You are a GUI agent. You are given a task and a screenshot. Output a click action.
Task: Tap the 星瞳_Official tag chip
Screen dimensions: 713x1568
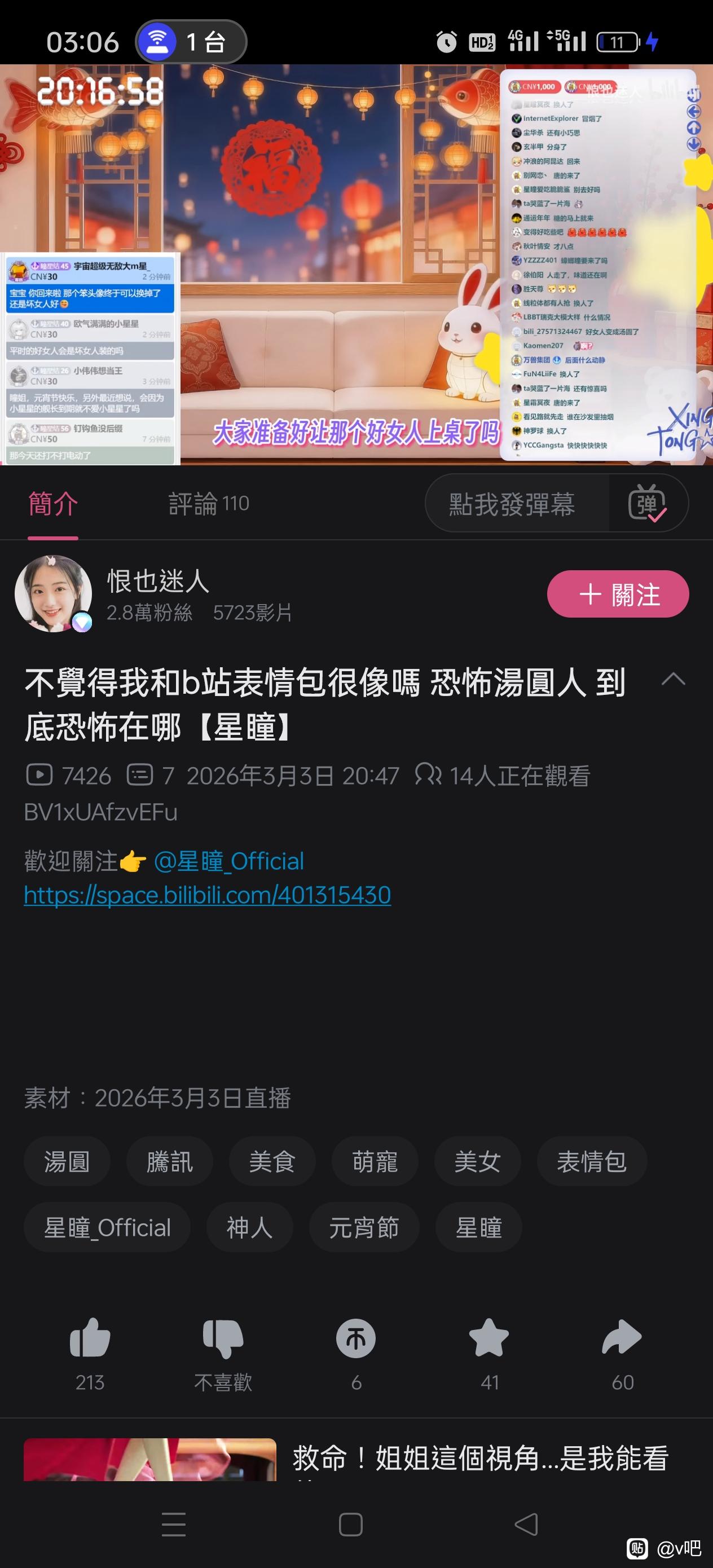point(107,1227)
